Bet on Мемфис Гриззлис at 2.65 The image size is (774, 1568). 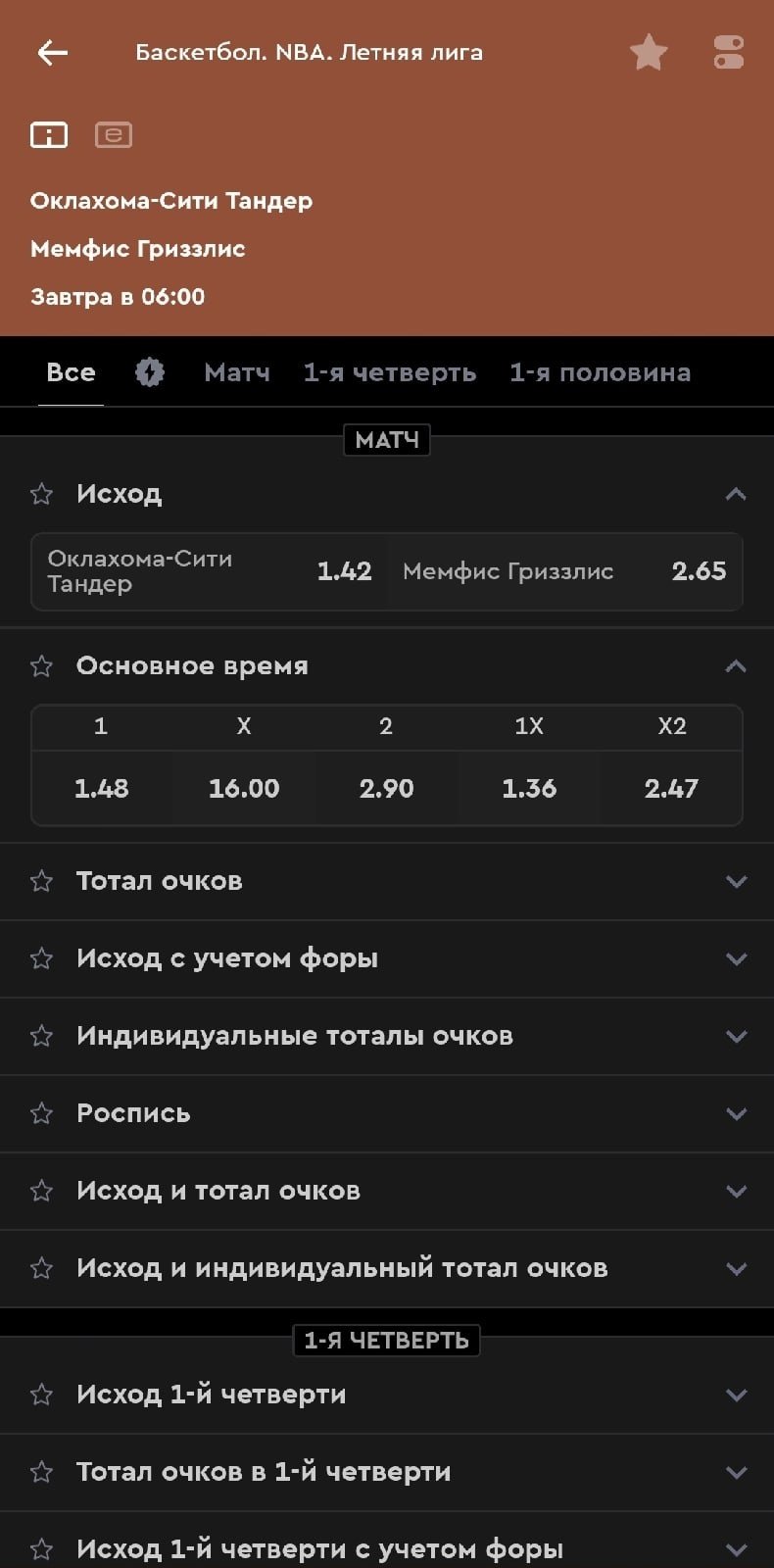(564, 571)
